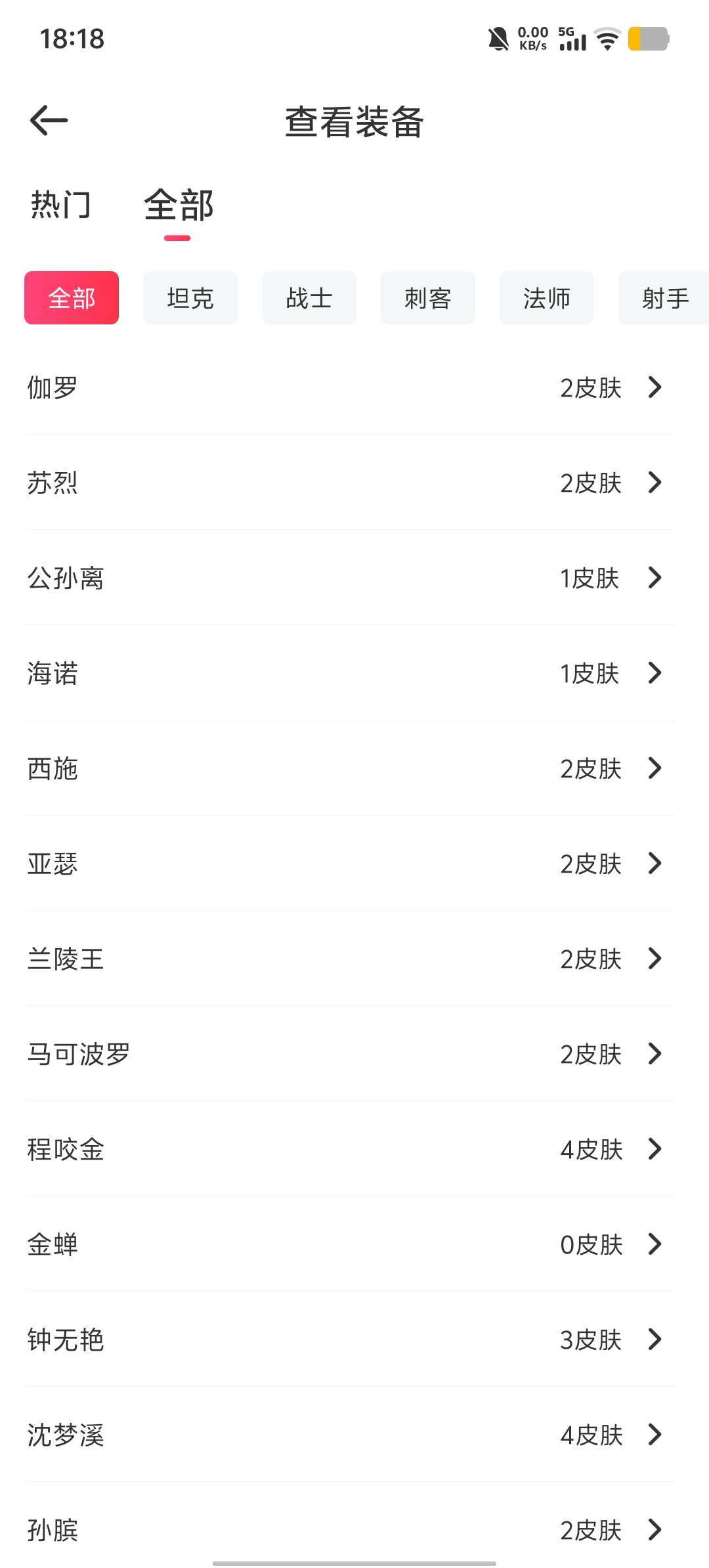Select the red 全部 filter chip
This screenshot has width=709, height=1568.
tap(72, 298)
